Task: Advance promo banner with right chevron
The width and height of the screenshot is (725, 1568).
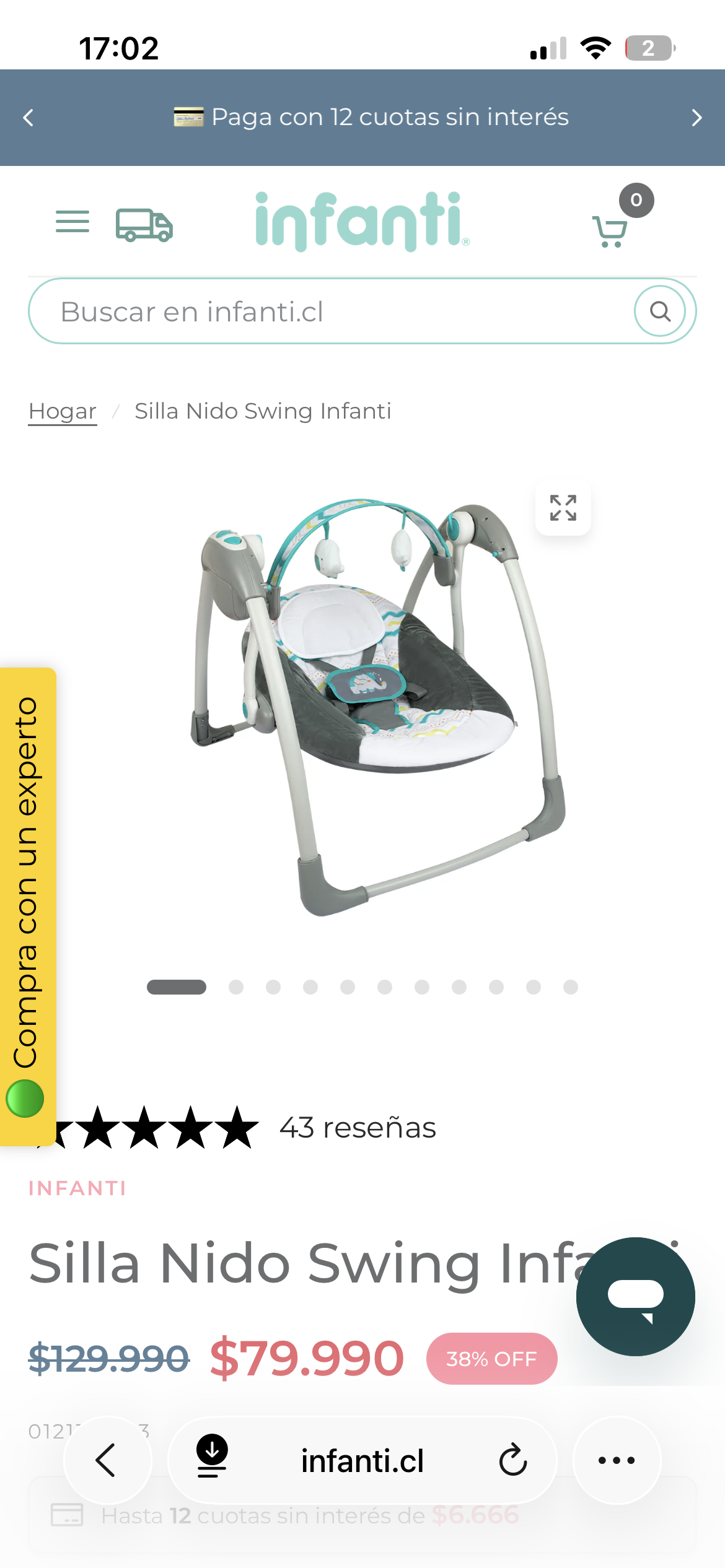Action: (696, 117)
